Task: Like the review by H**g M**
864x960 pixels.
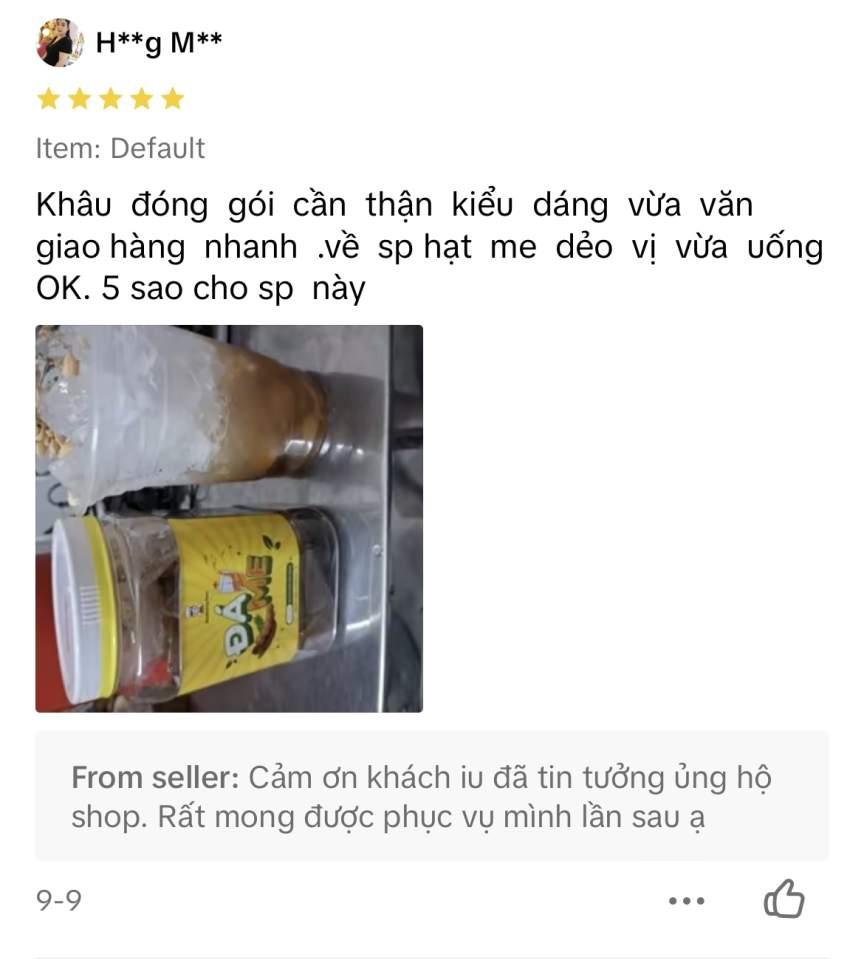Action: click(x=784, y=899)
